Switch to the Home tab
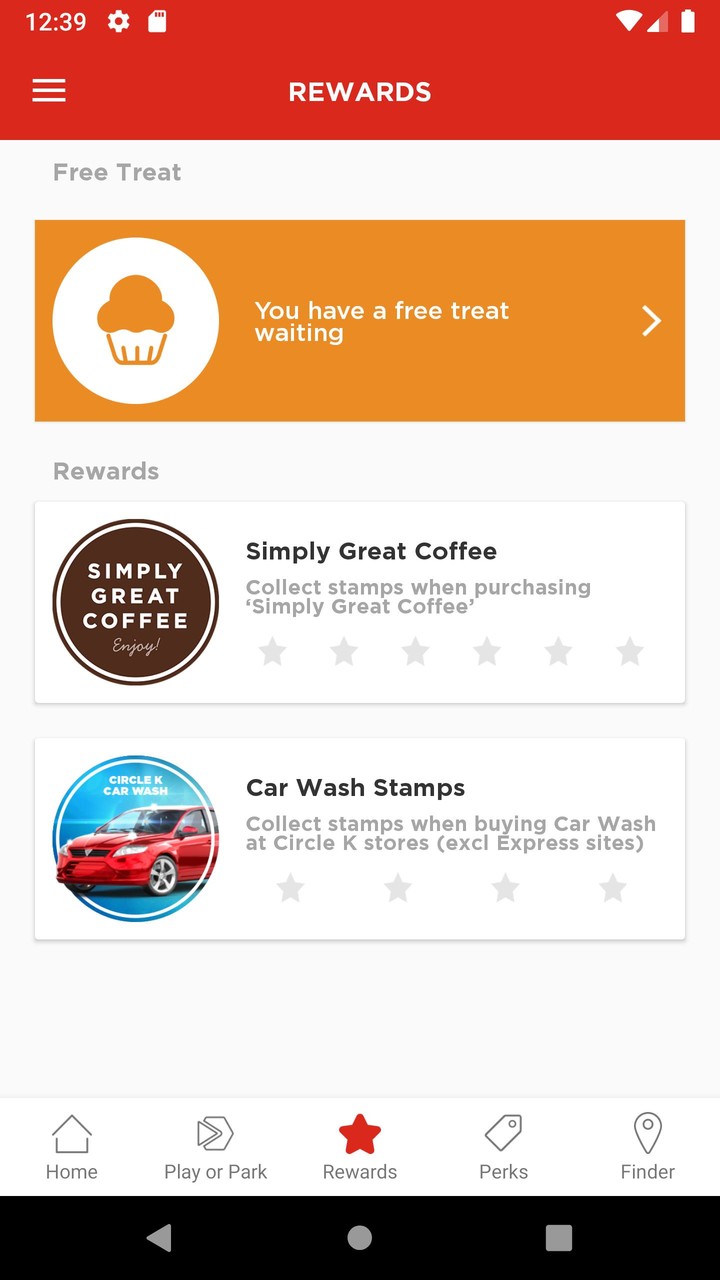Screen dimensions: 720x1280 coord(72,1147)
